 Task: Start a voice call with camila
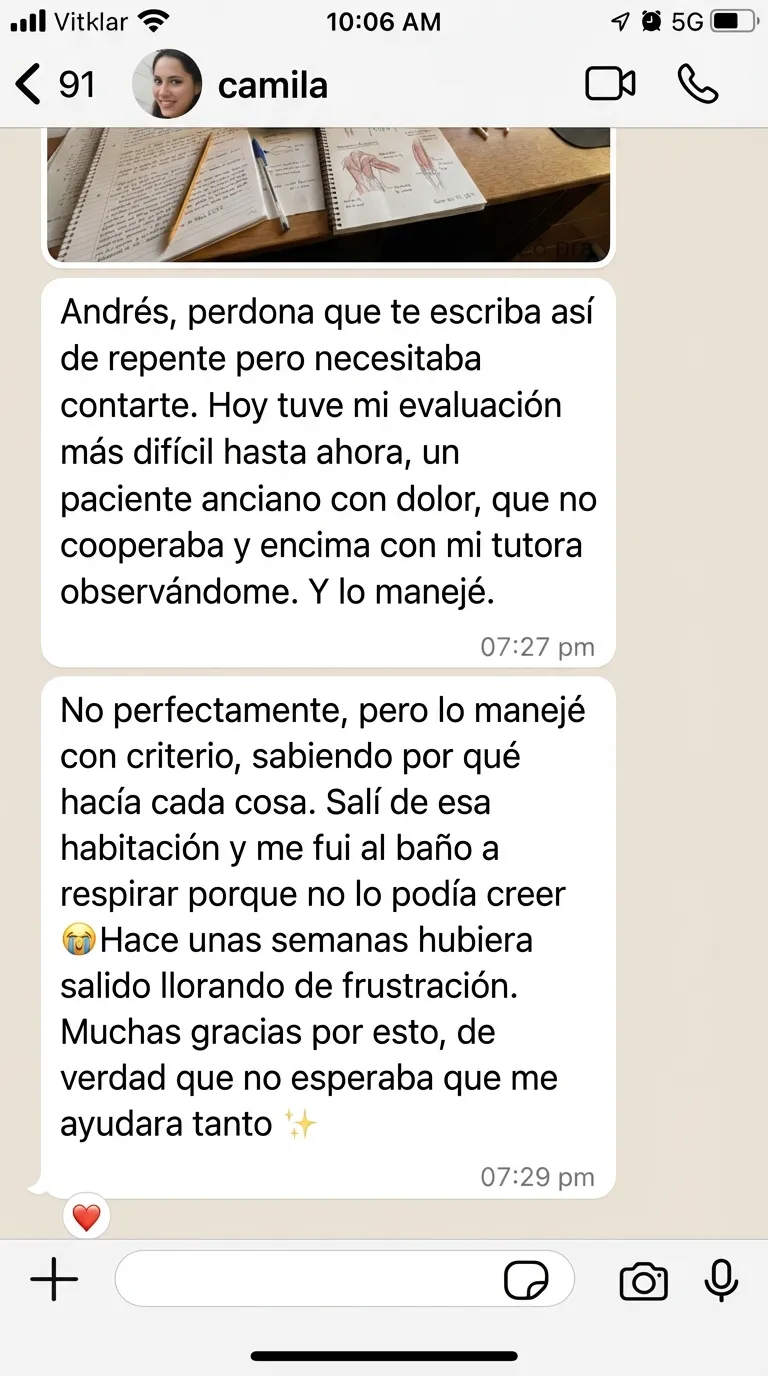[697, 84]
